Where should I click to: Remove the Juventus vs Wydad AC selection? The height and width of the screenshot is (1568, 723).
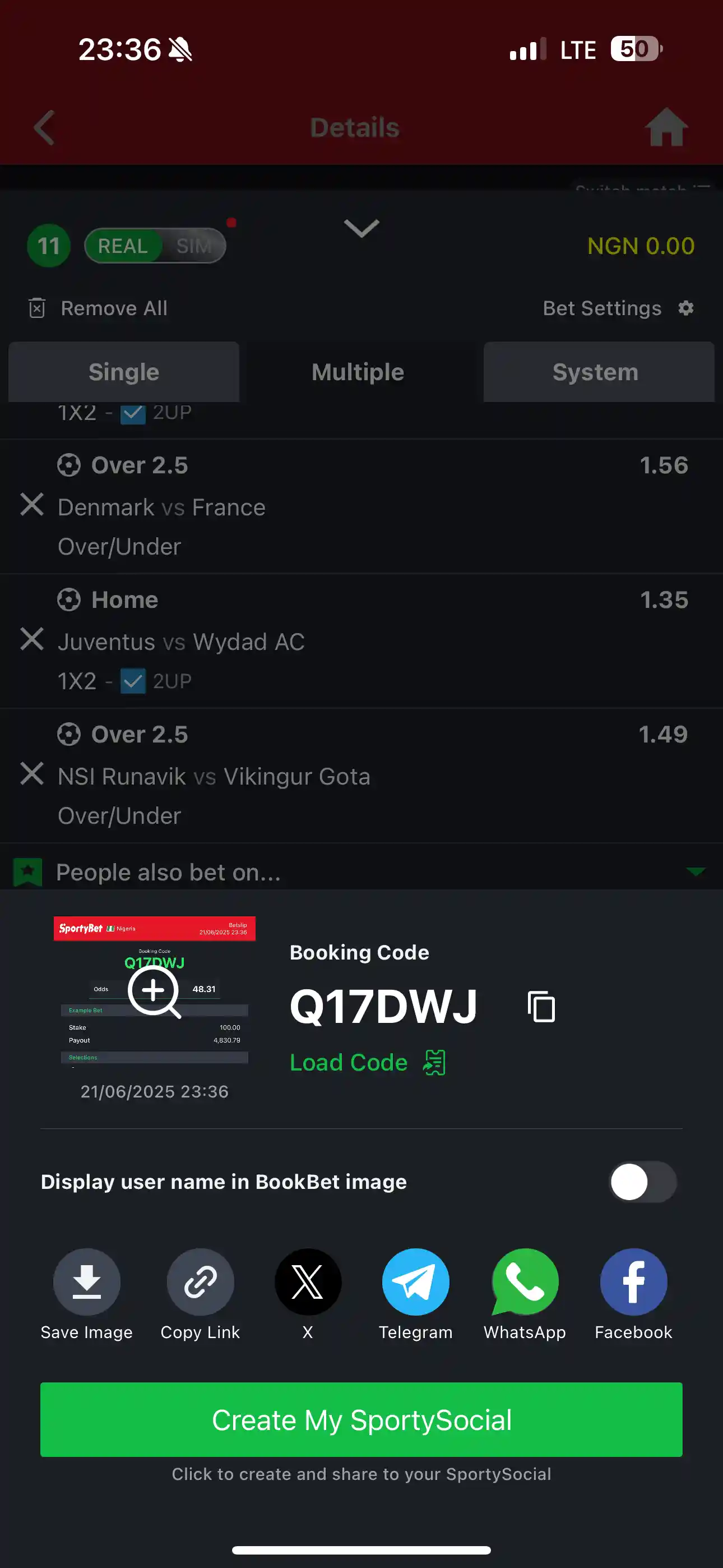click(31, 639)
